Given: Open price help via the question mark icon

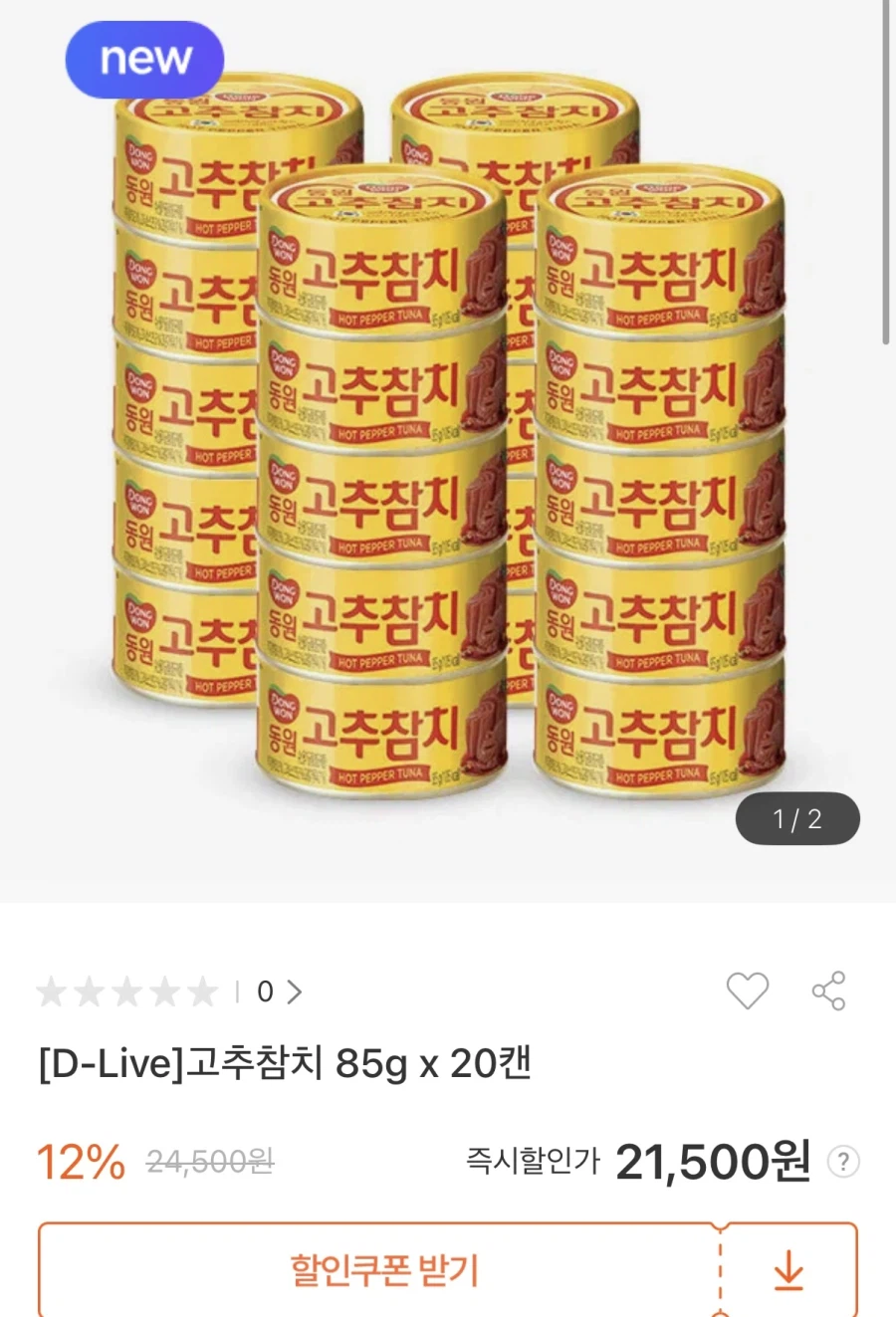Looking at the screenshot, I should pos(844,1161).
